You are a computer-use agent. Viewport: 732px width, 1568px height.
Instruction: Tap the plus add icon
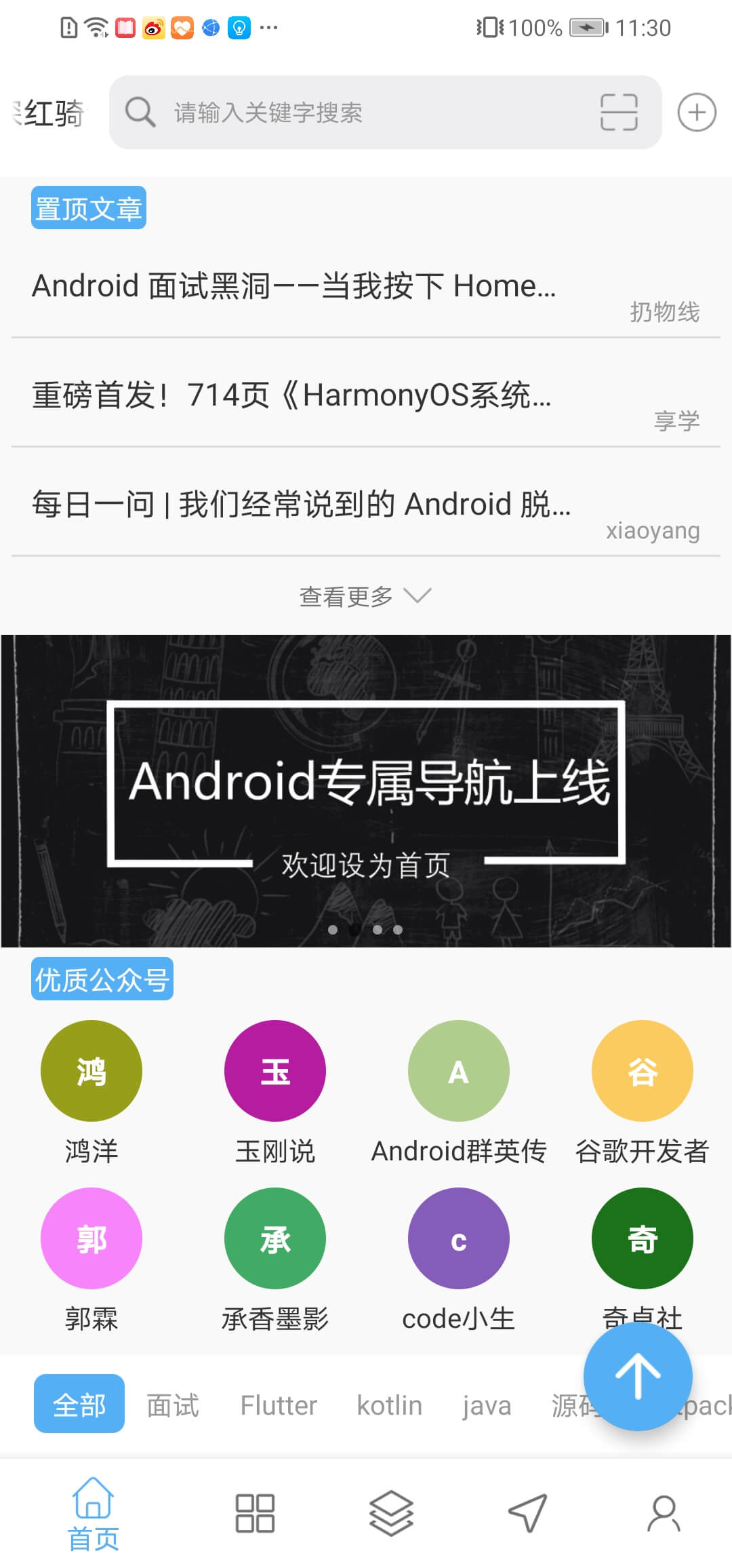(697, 113)
